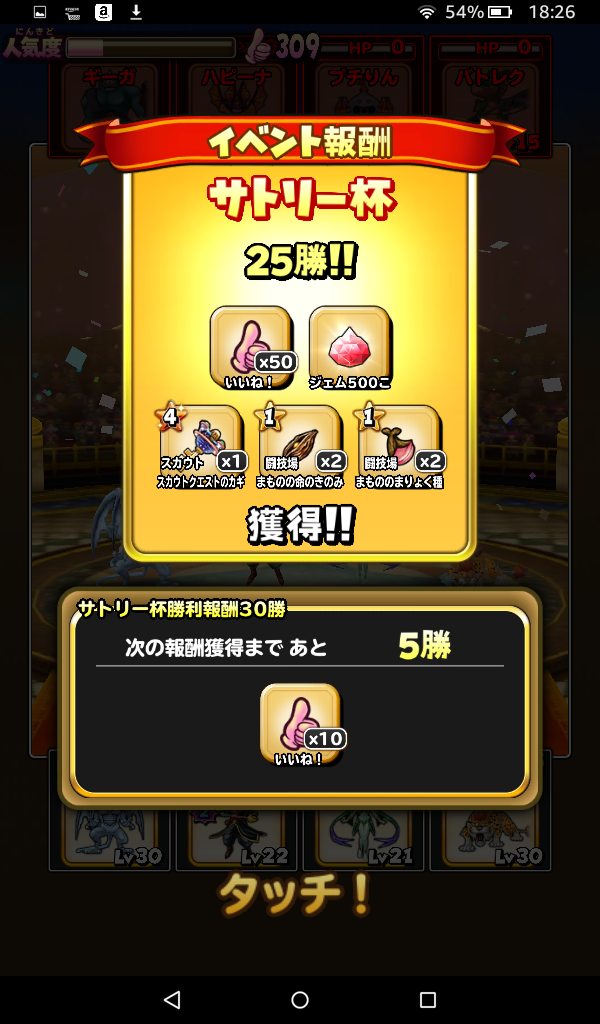Open the recent apps overview
Image resolution: width=600 pixels, height=1024 pixels.
click(428, 999)
